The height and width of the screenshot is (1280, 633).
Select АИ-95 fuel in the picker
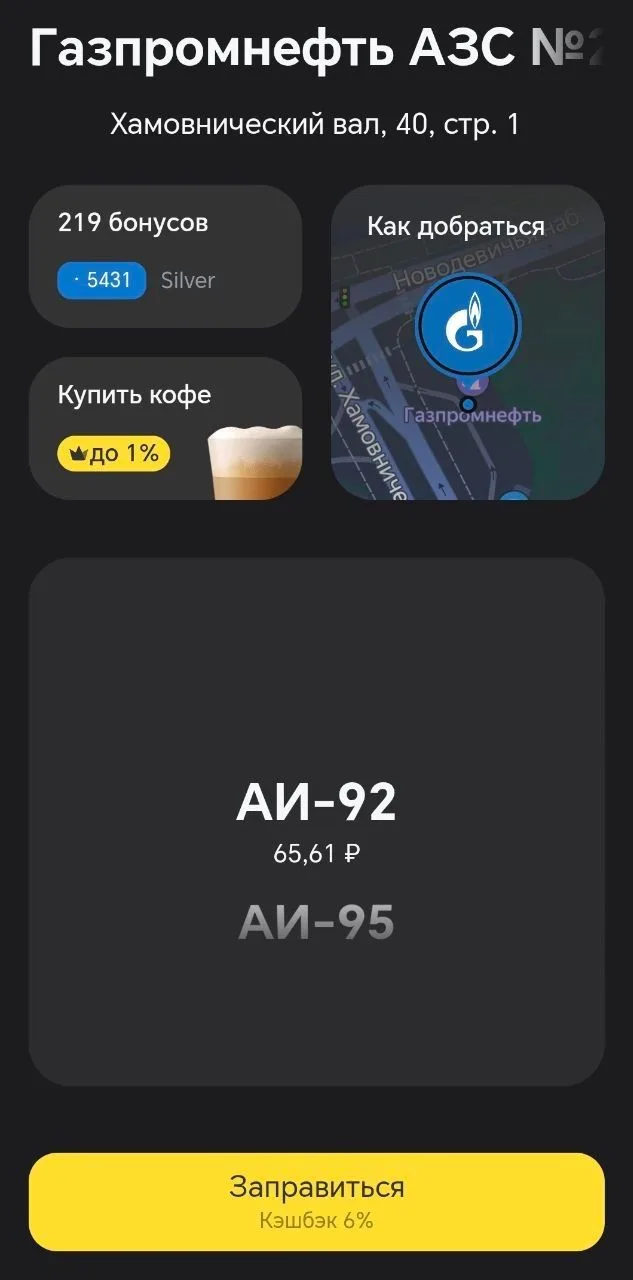tap(316, 922)
